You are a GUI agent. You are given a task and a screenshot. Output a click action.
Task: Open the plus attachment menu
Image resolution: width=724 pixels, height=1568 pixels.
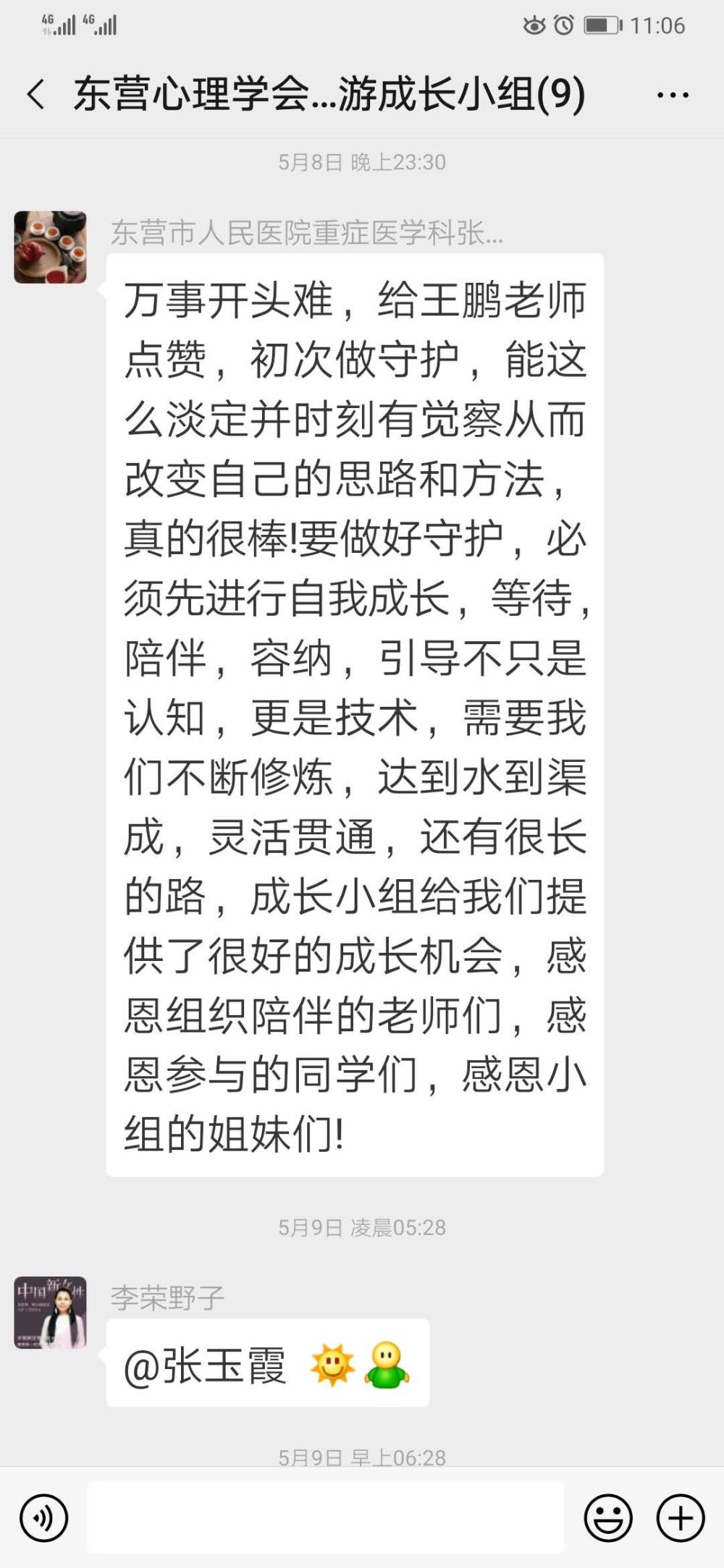click(x=681, y=1517)
